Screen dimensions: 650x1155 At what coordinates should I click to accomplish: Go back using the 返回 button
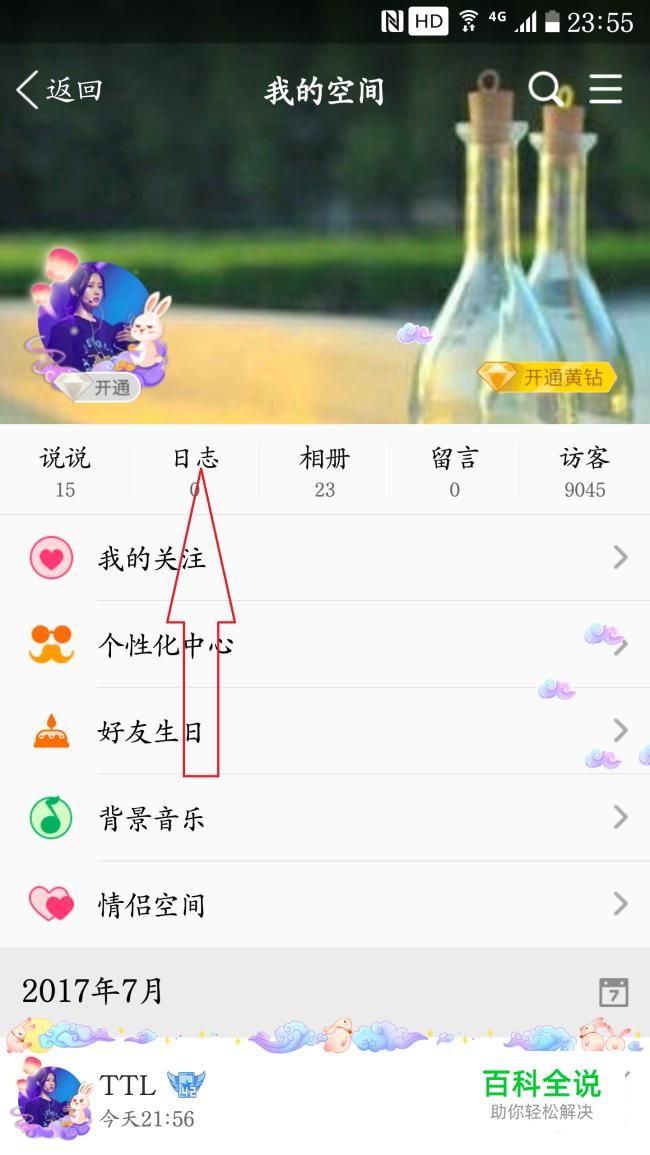pos(59,91)
